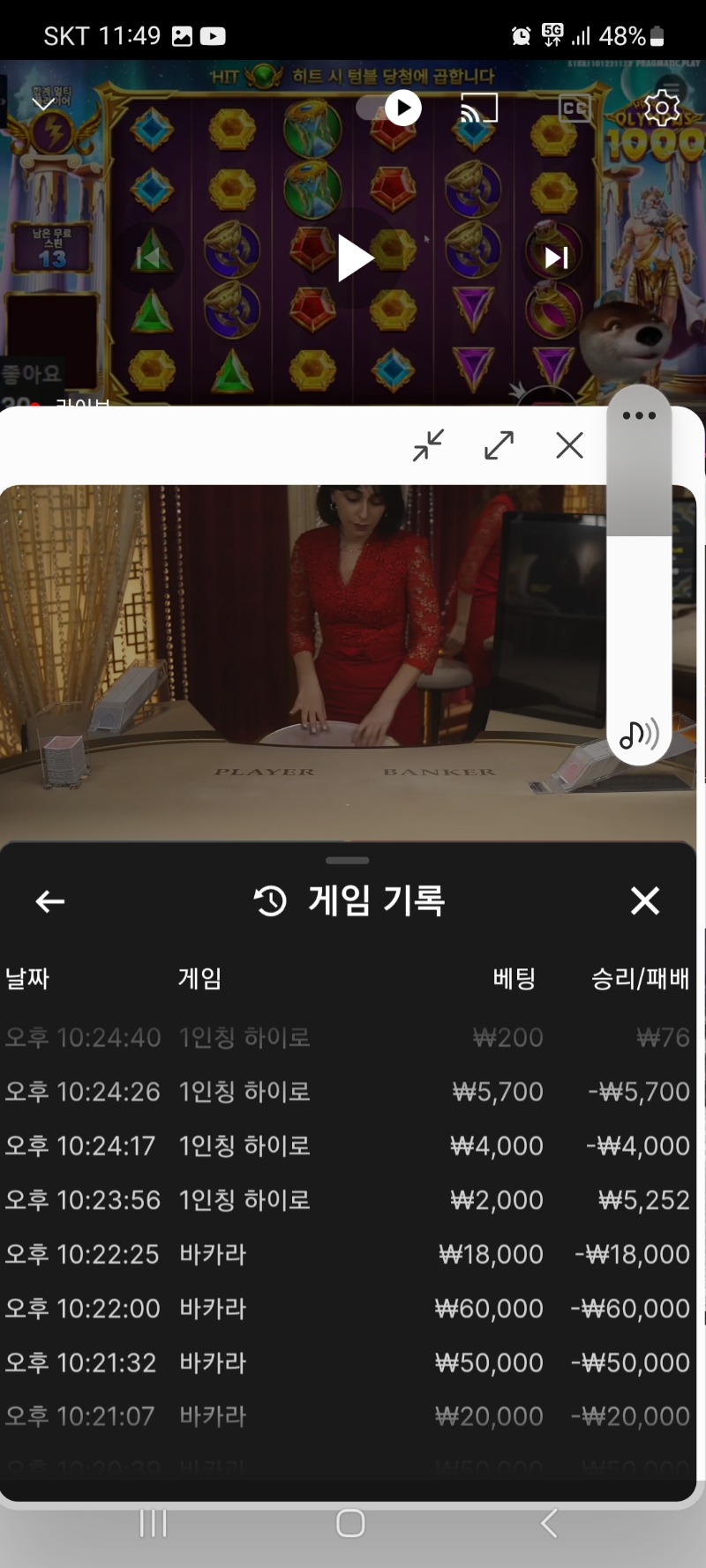Cast video to another device
This screenshot has width=706, height=1568.
pos(479,108)
